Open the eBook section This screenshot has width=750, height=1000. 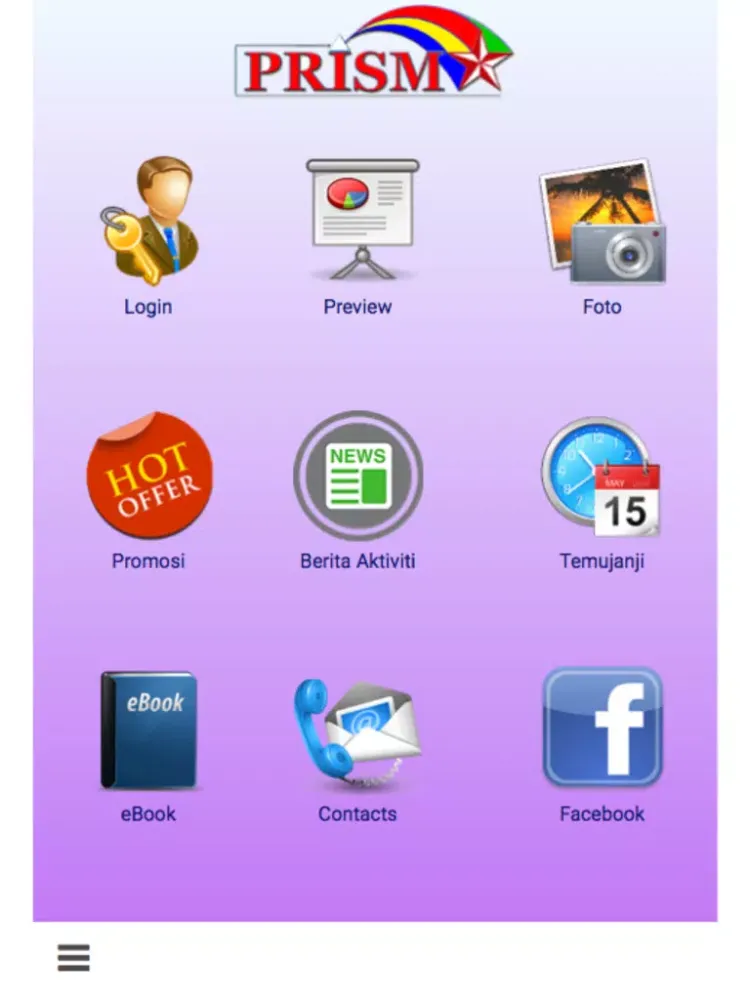tap(149, 730)
